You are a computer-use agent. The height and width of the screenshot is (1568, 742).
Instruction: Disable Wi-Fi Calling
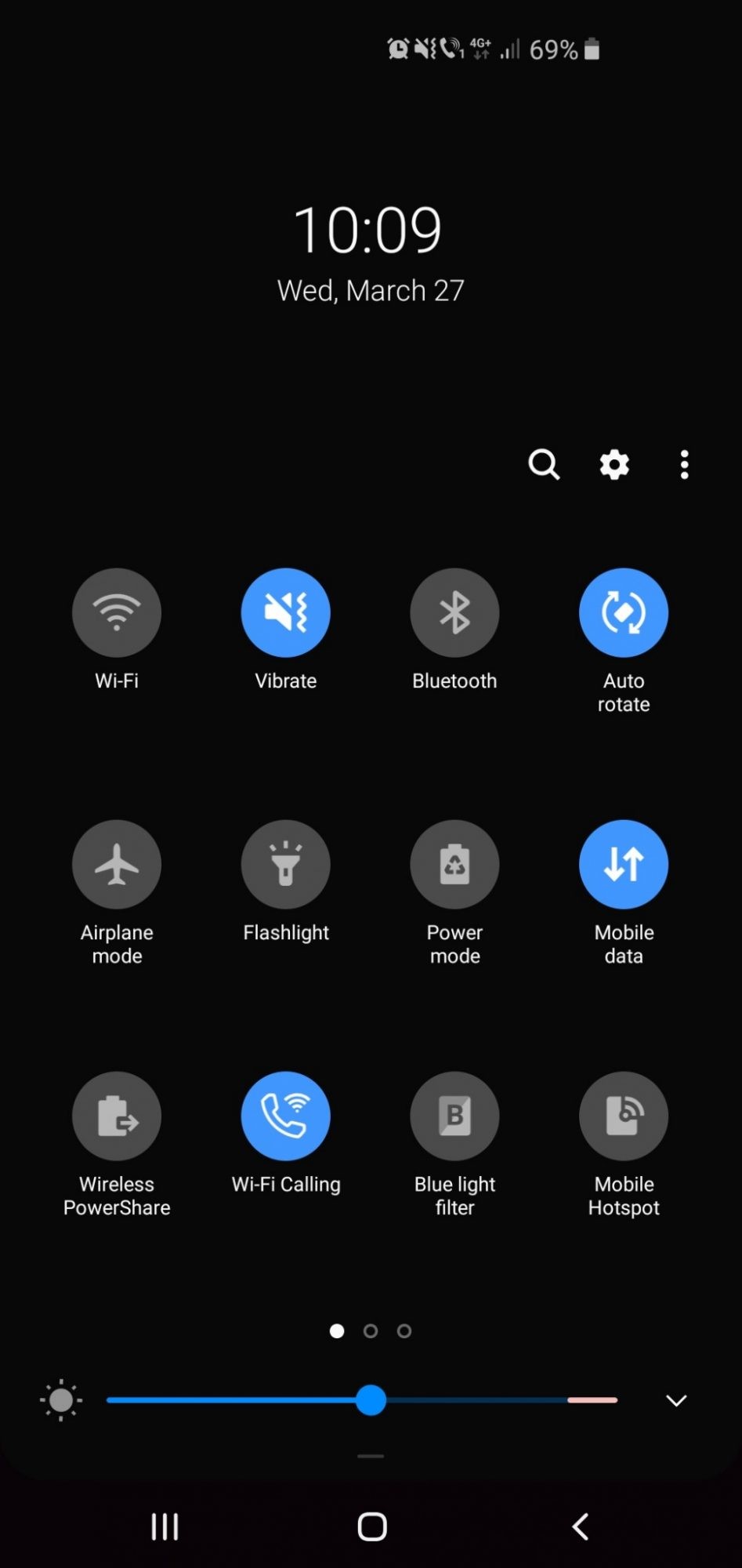[x=285, y=1116]
